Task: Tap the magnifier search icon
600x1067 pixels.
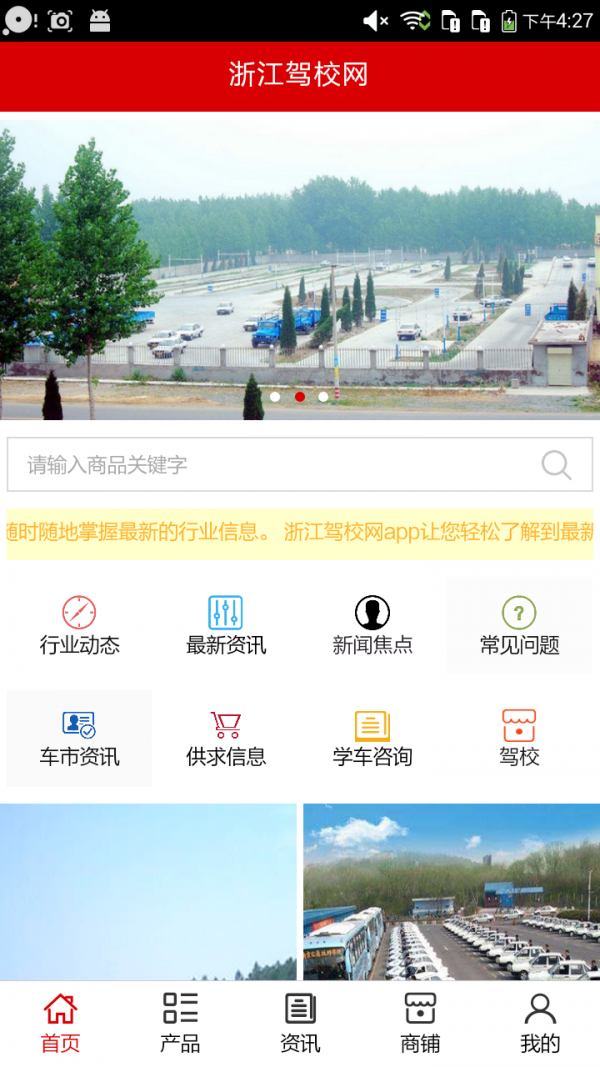Action: [556, 465]
